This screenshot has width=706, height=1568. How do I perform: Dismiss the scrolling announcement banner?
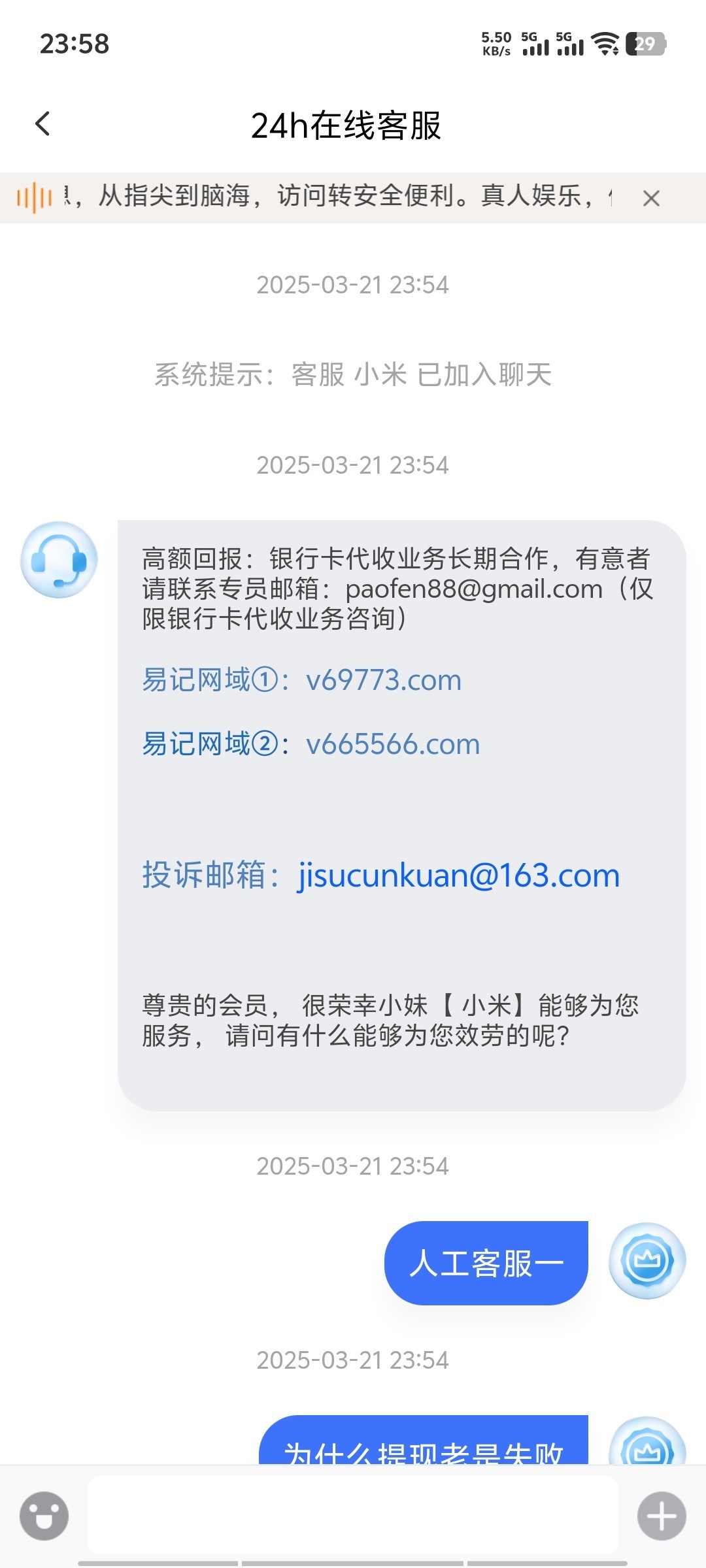[651, 198]
